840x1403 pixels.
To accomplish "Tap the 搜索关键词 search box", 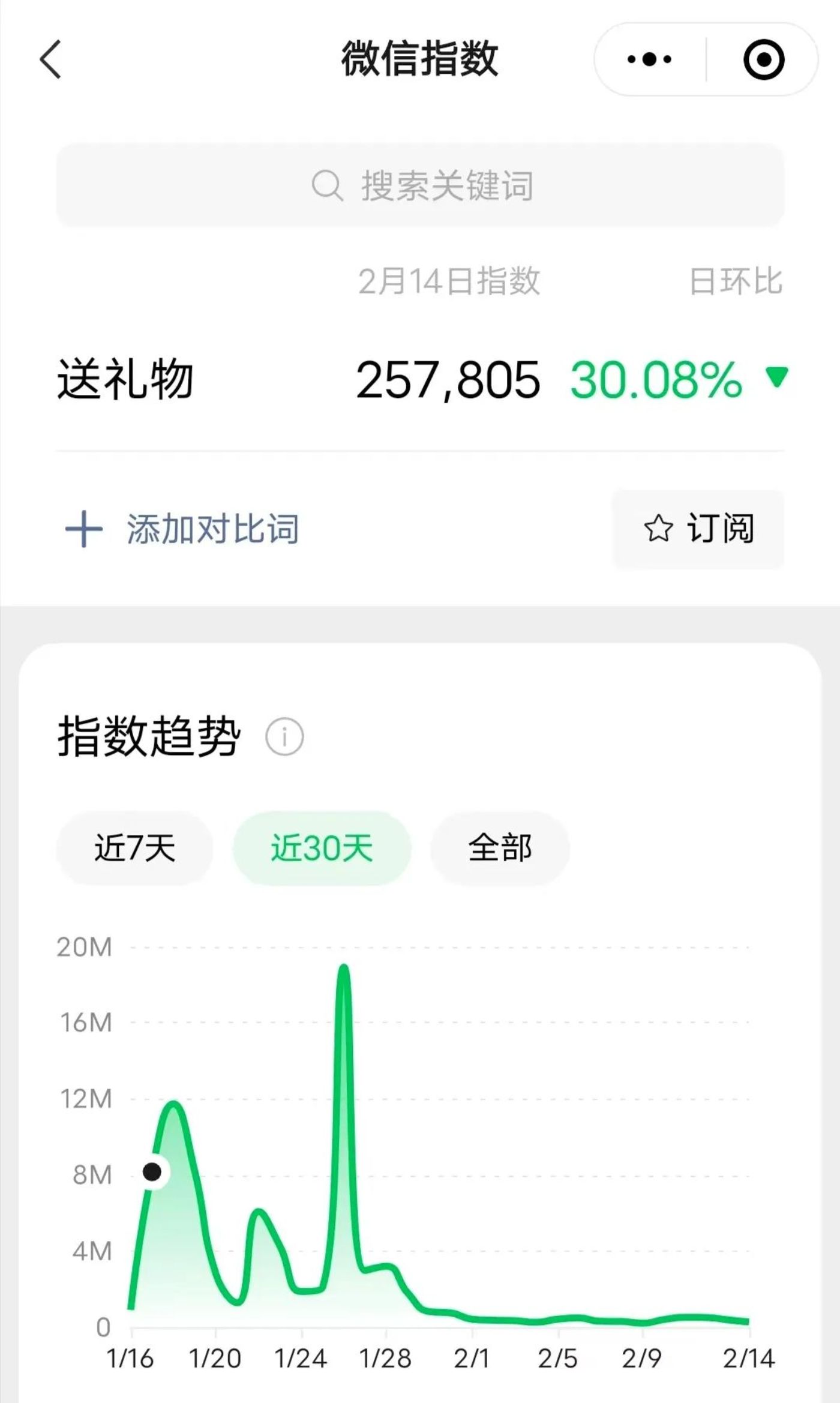I will pyautogui.click(x=420, y=185).
